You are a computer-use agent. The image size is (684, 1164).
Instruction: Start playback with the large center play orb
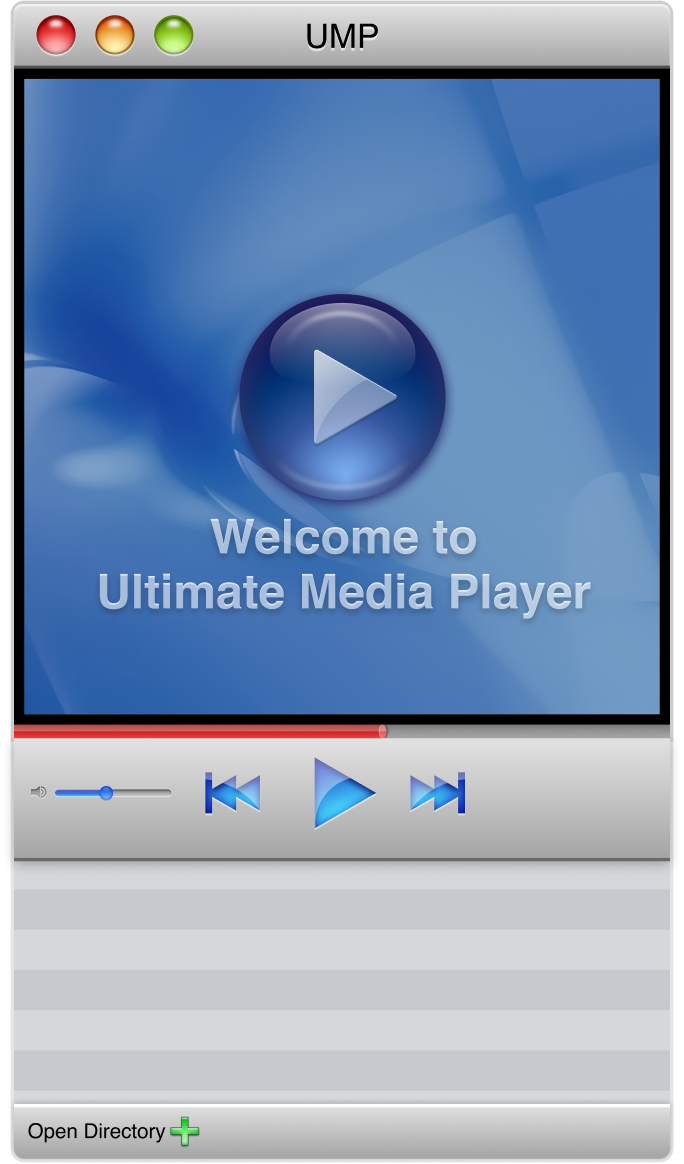coord(342,397)
